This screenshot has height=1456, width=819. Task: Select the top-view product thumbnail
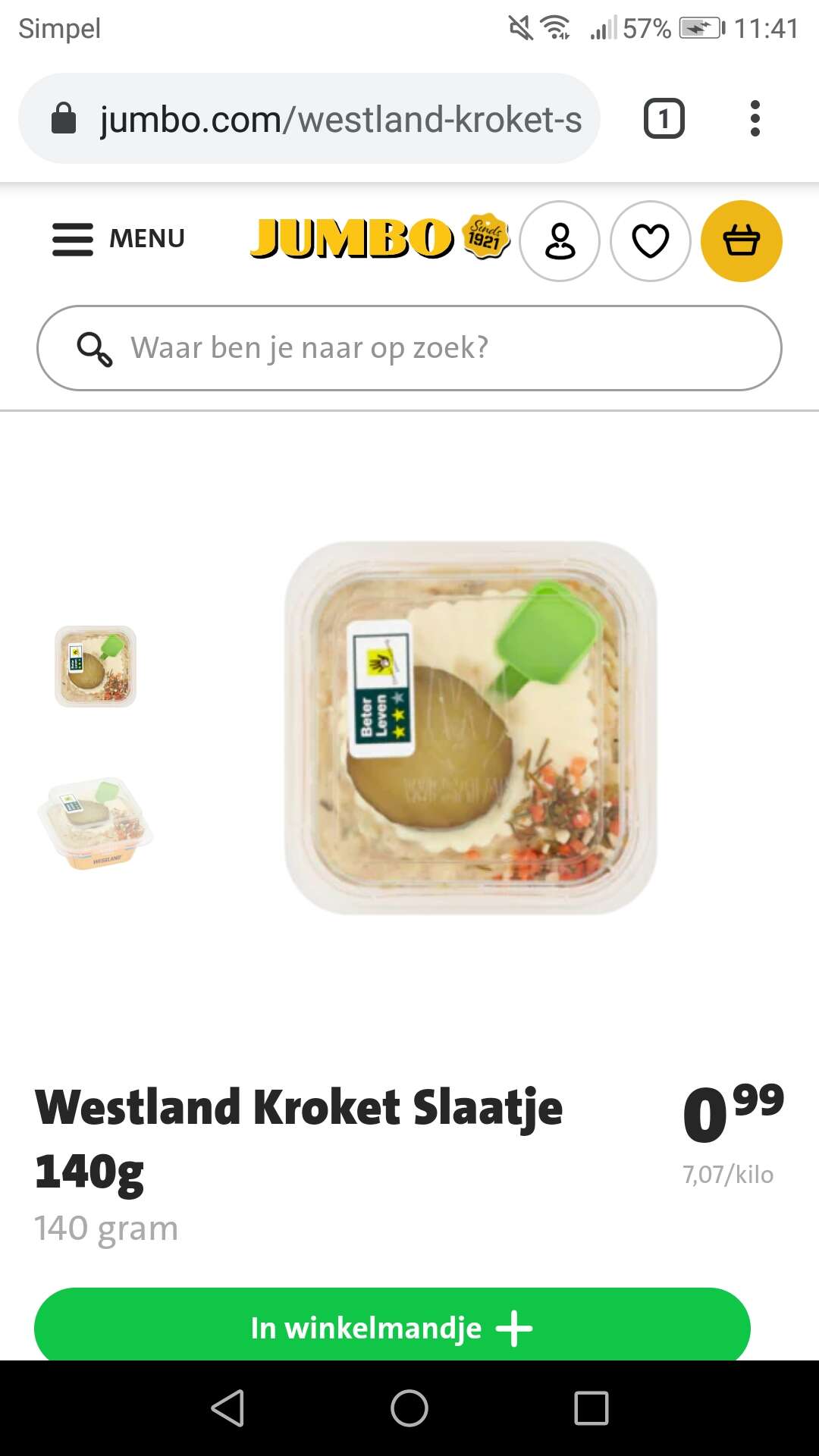coord(96,667)
